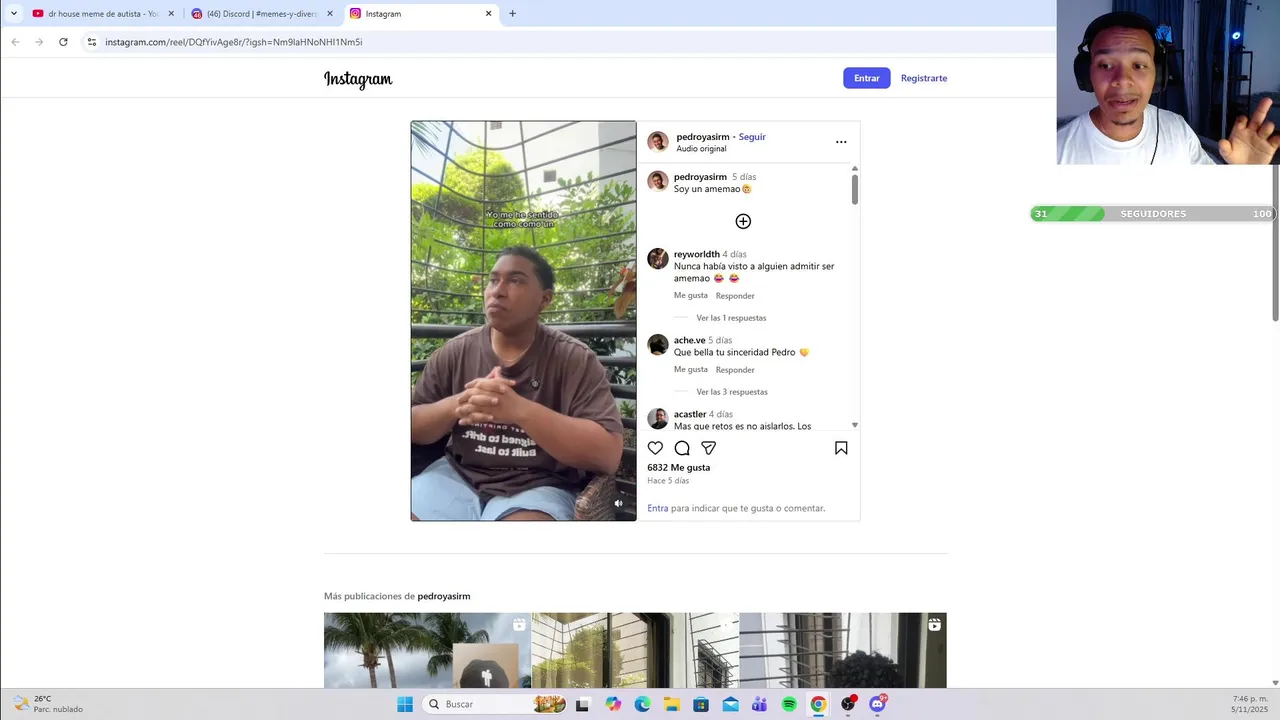Screen dimensions: 1280x720
Task: Open the palm tree post thumbnail
Action: coord(427,650)
